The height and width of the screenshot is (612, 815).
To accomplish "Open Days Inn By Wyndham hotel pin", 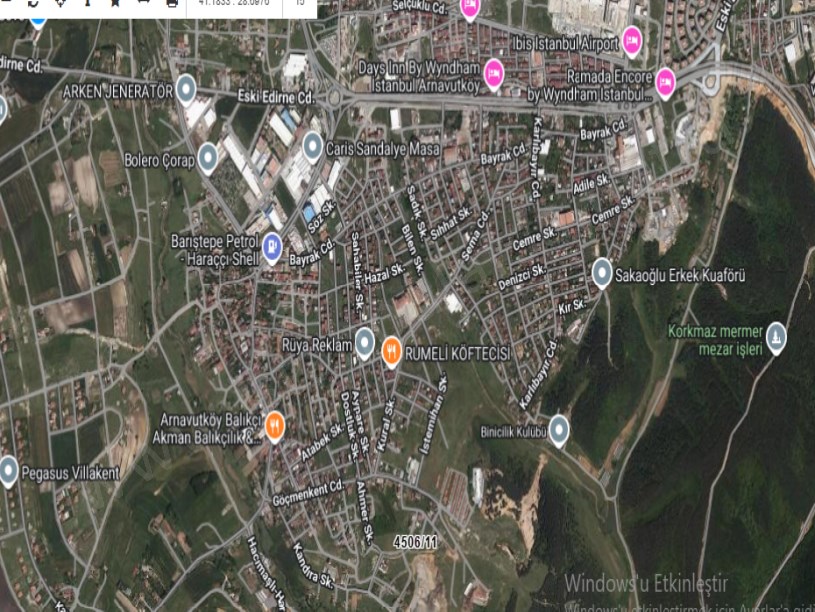I will [x=493, y=72].
